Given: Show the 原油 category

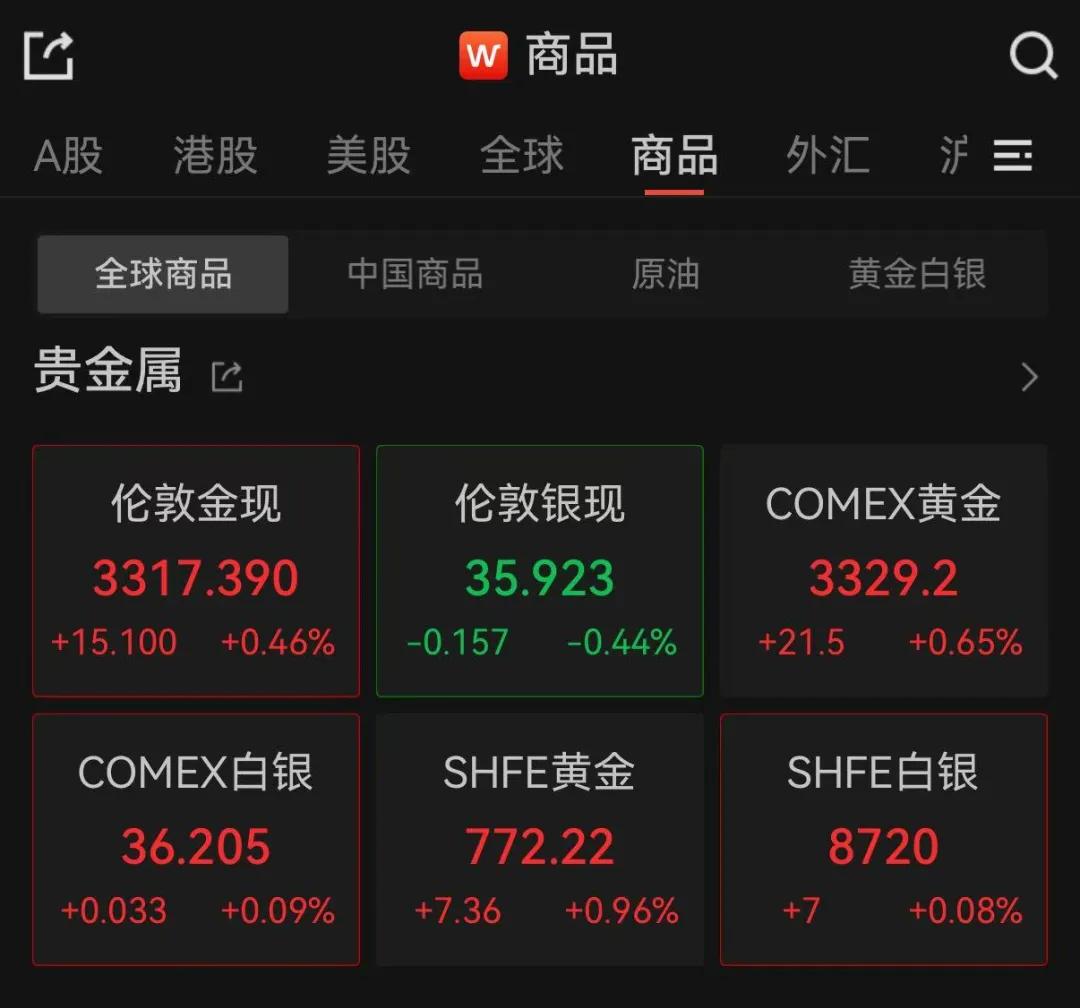Looking at the screenshot, I should (665, 274).
